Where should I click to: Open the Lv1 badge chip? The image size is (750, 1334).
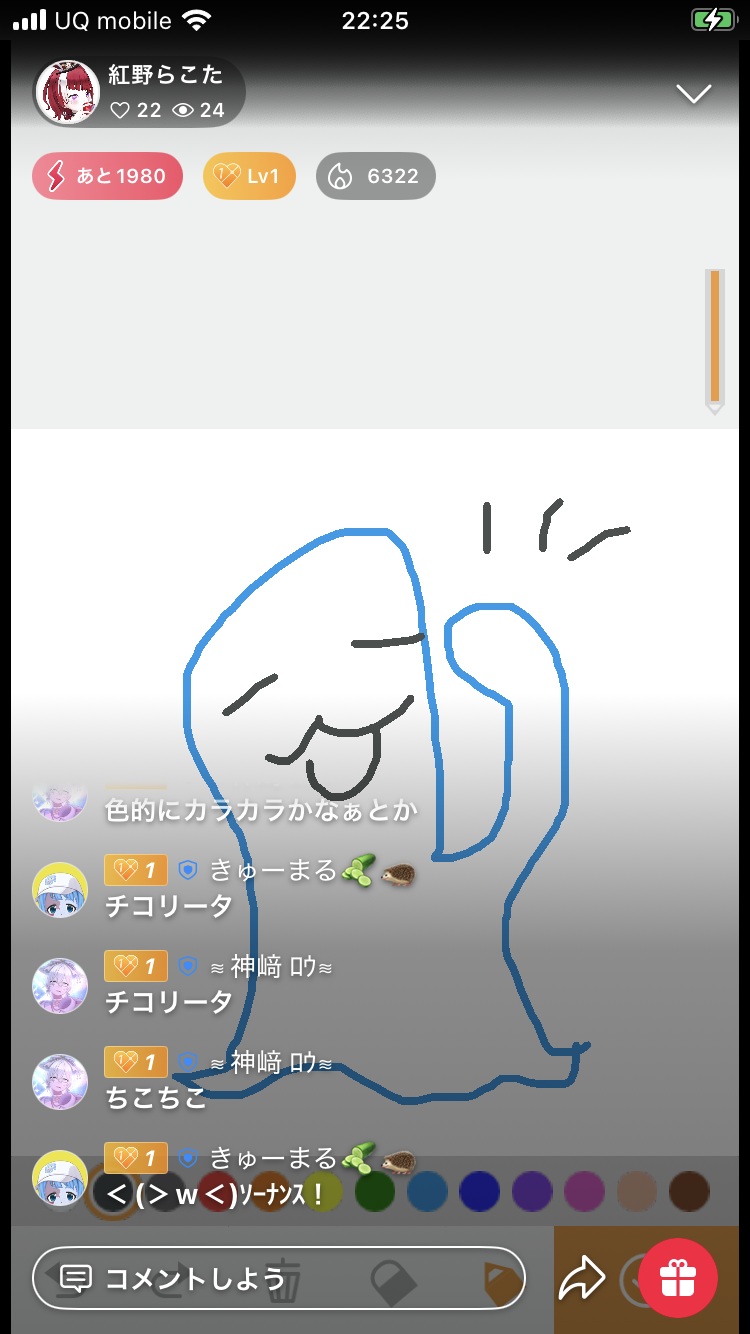pyautogui.click(x=250, y=177)
